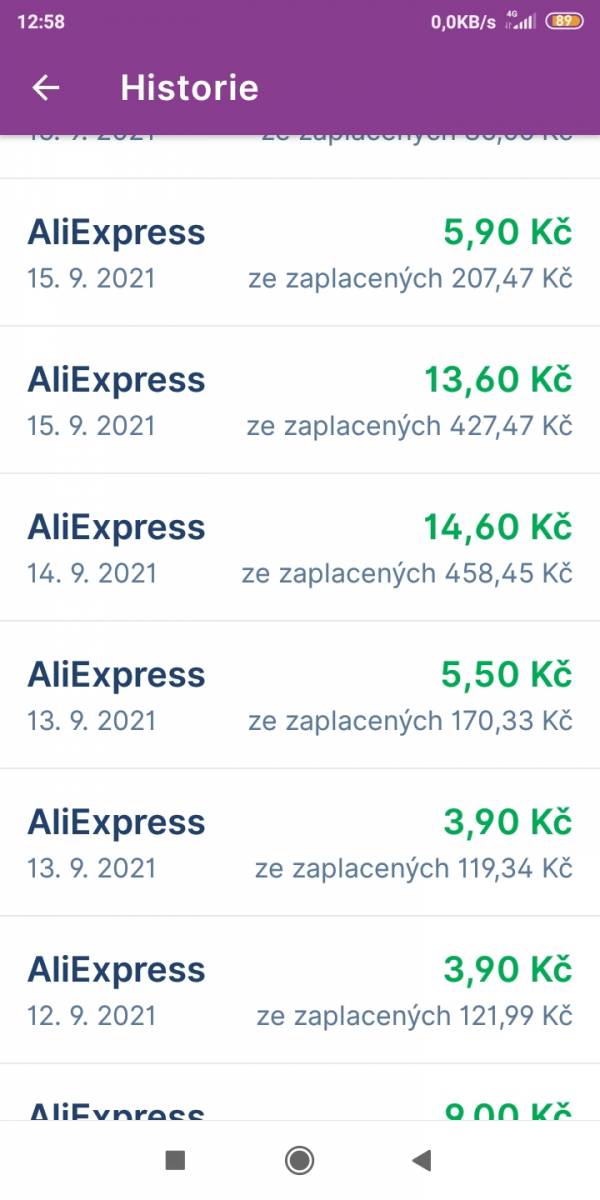Go back from the Historie screen

[46, 88]
